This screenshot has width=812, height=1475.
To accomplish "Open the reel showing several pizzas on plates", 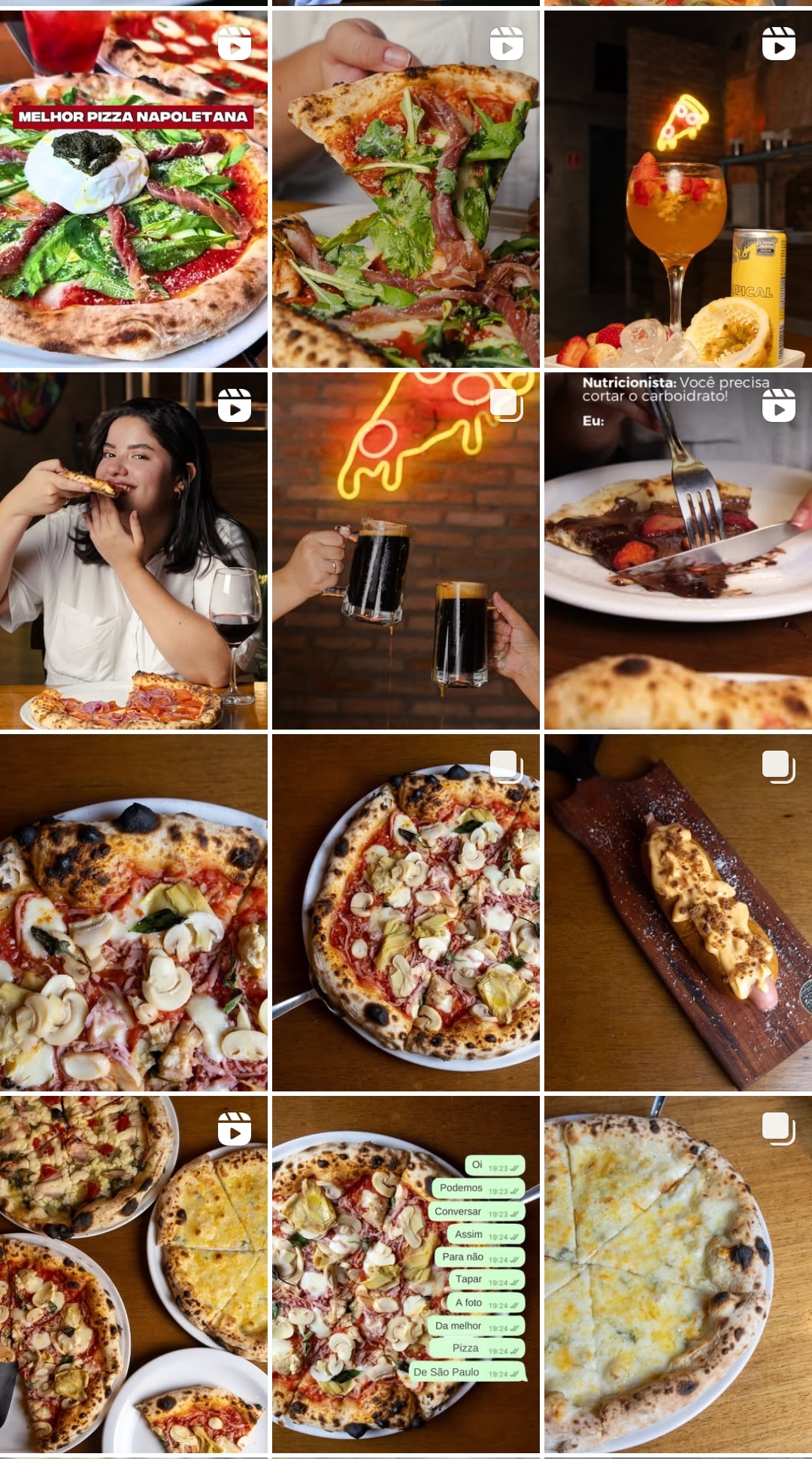I will click(x=133, y=1274).
